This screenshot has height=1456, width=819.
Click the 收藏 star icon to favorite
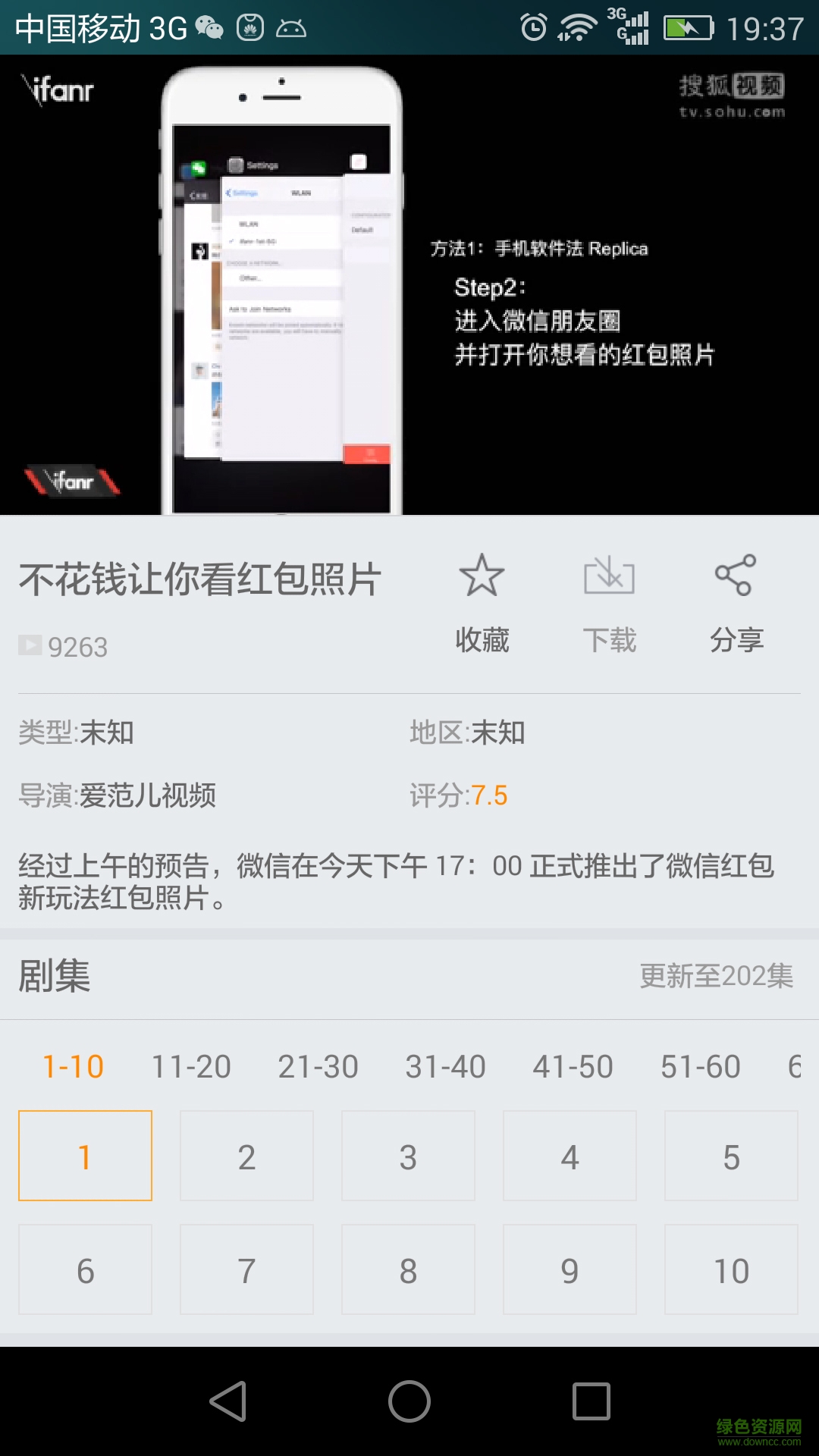pos(483,576)
